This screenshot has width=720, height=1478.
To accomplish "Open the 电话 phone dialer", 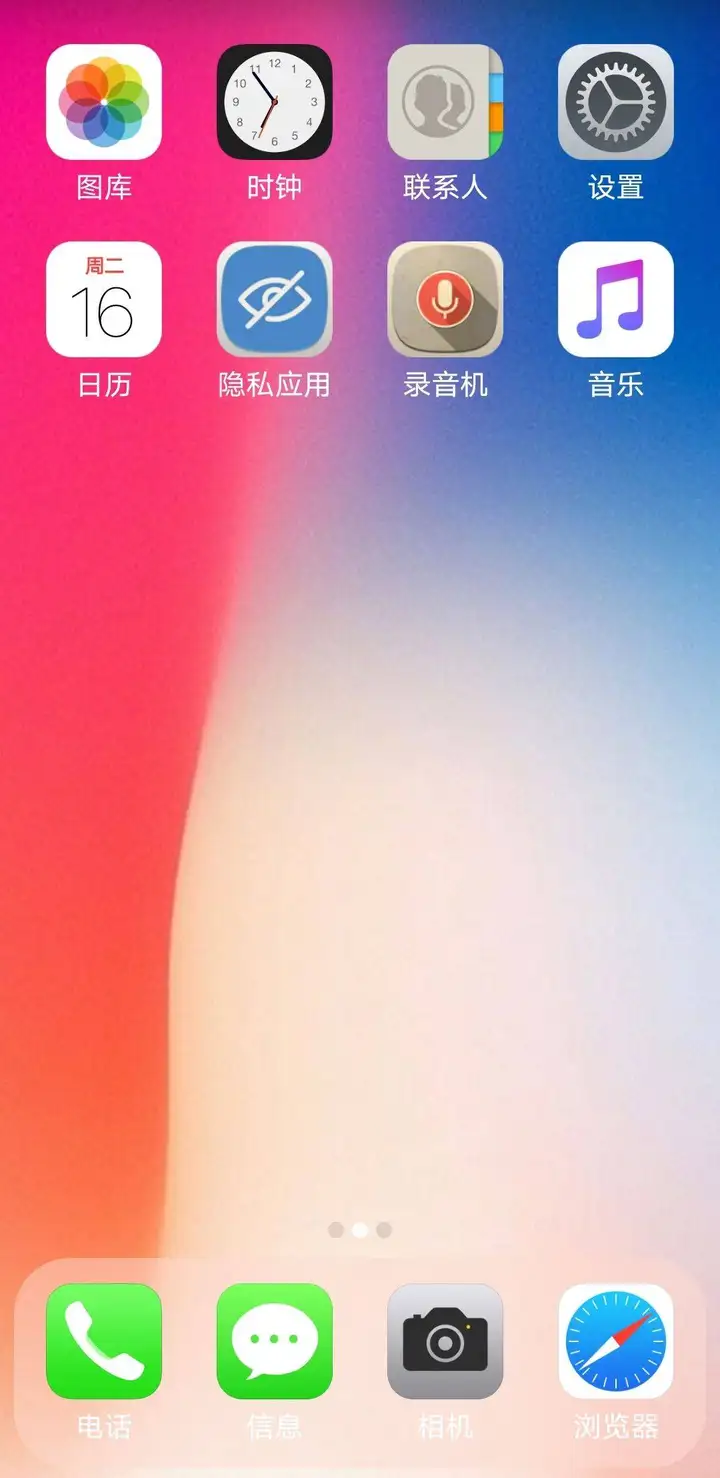I will click(x=104, y=1341).
